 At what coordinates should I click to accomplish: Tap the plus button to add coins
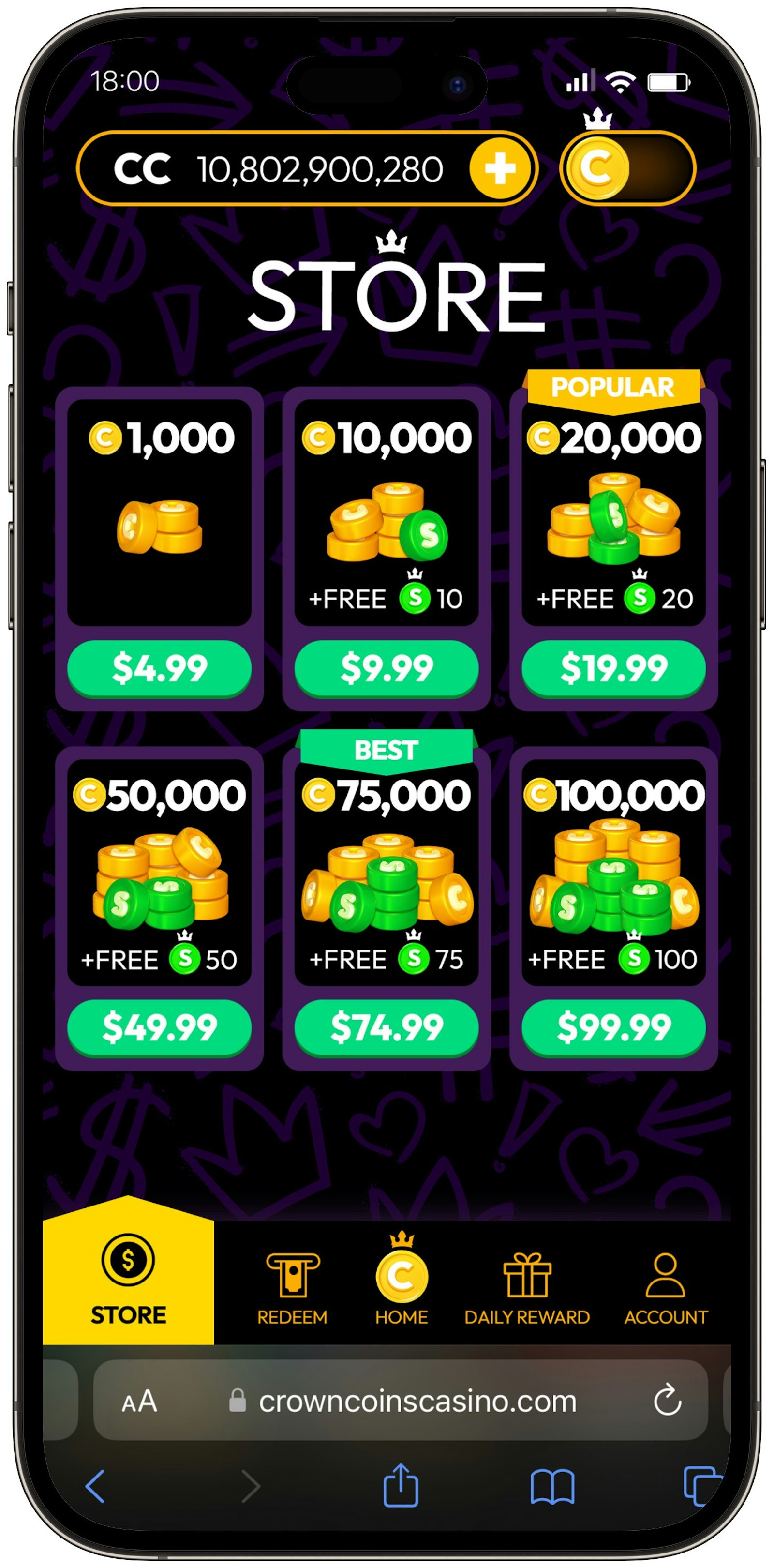[500, 168]
